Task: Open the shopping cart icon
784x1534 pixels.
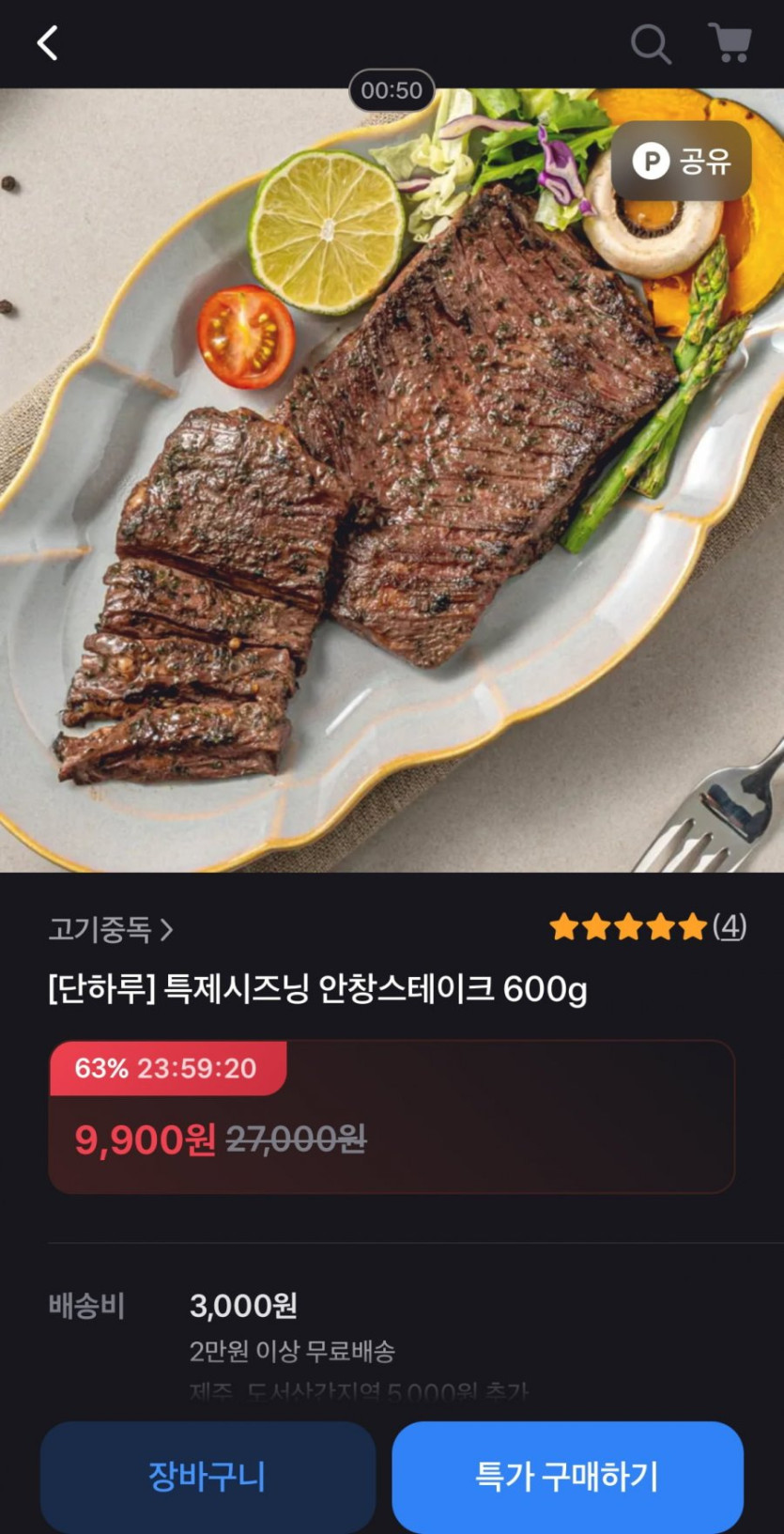Action: click(730, 42)
